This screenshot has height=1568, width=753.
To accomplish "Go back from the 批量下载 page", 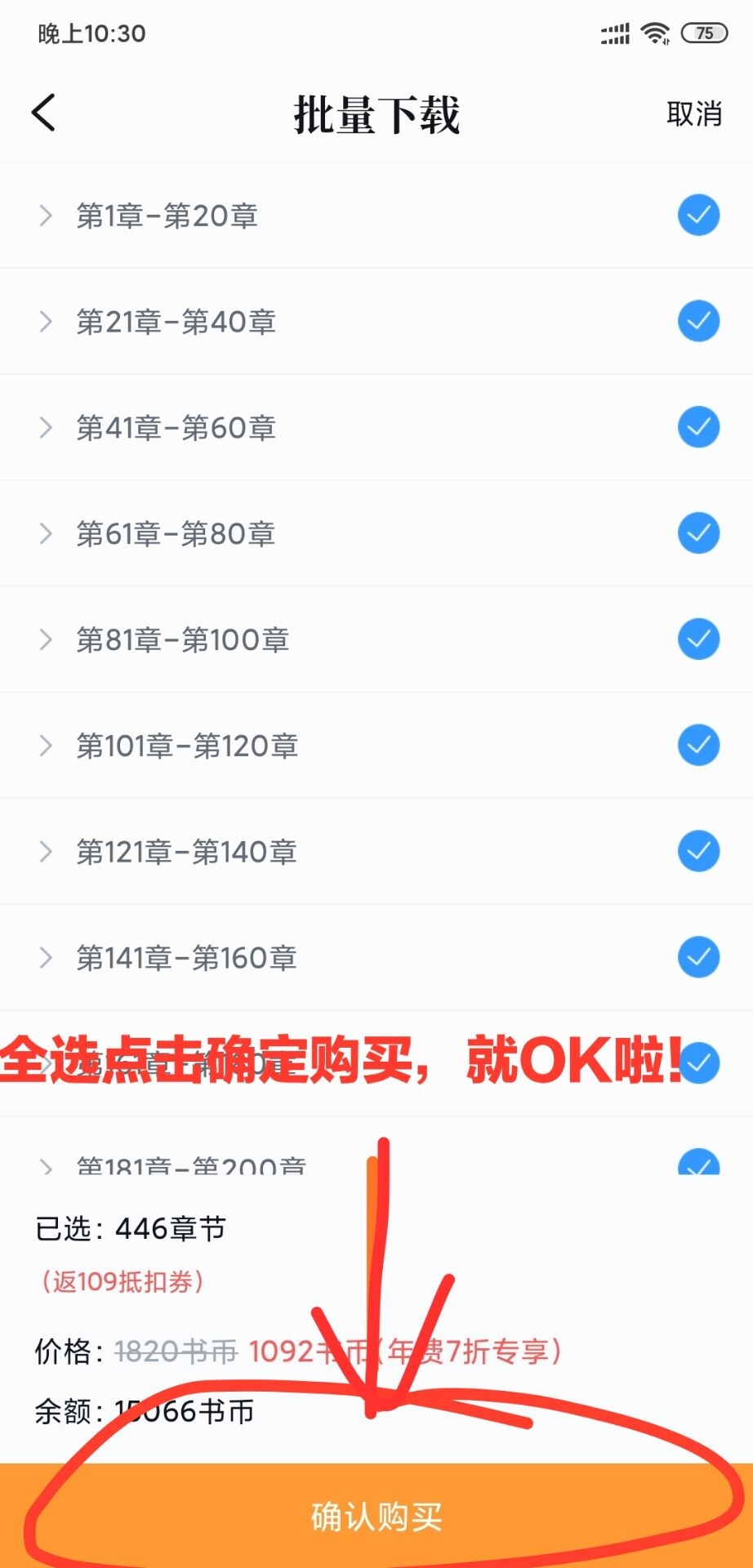I will click(x=44, y=113).
